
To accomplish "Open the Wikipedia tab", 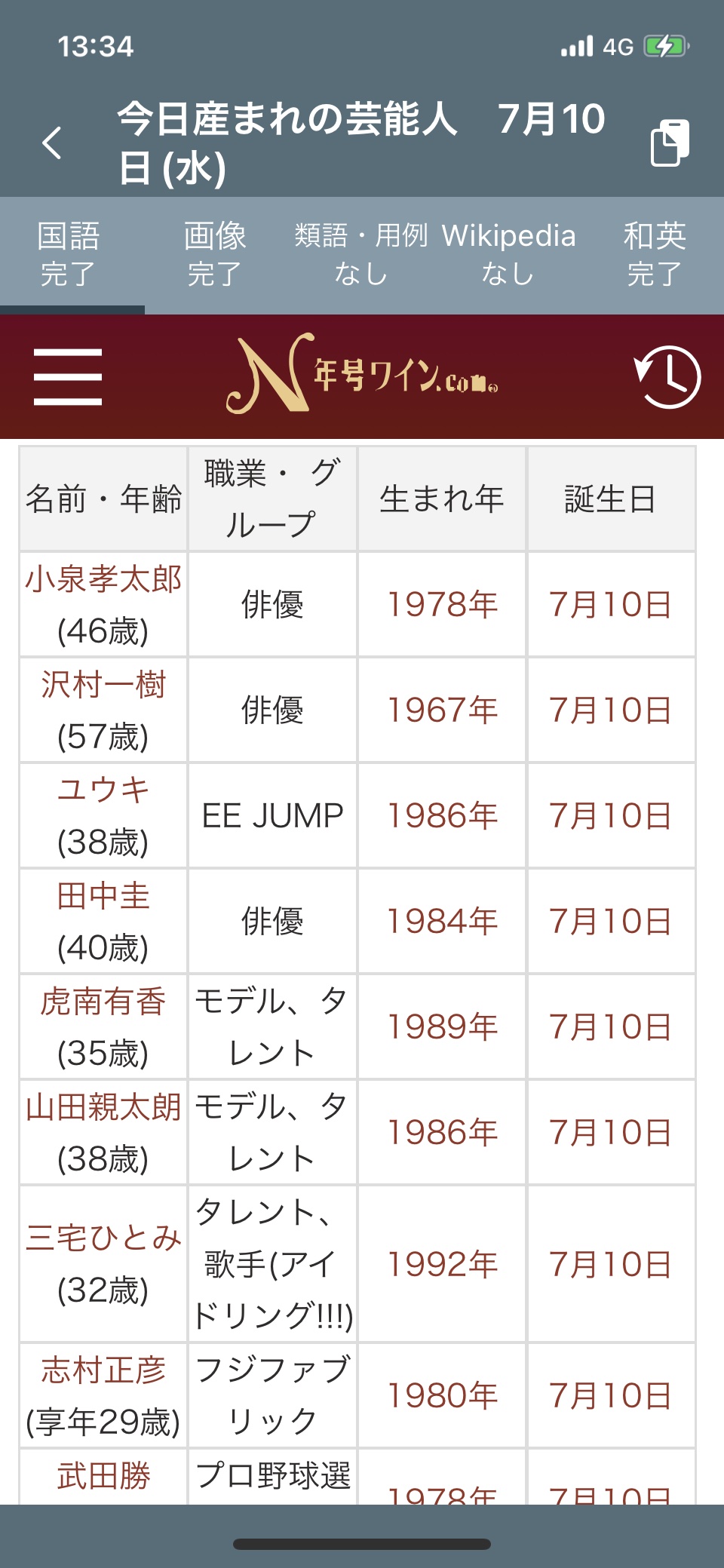I will (x=508, y=254).
